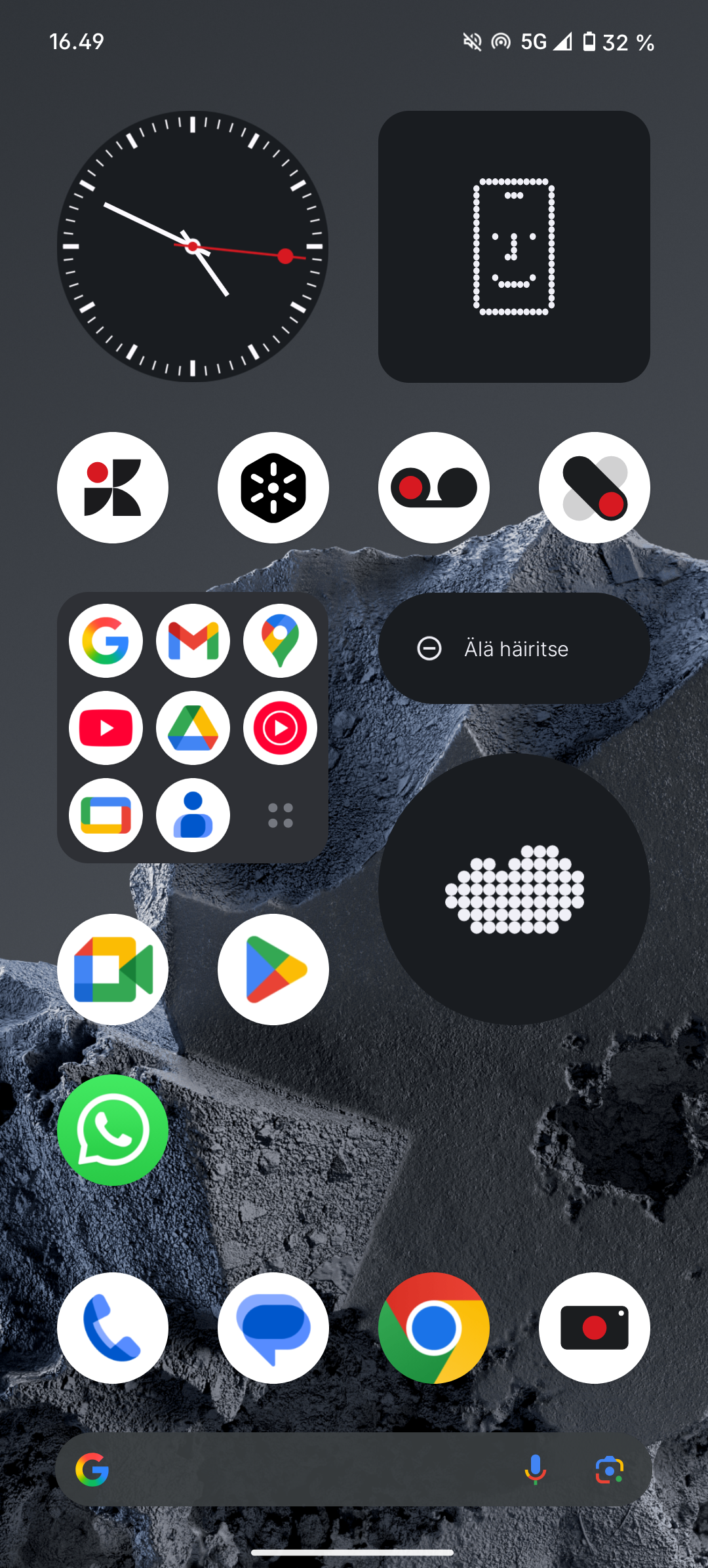Open the Phone dialer app

tap(113, 1328)
